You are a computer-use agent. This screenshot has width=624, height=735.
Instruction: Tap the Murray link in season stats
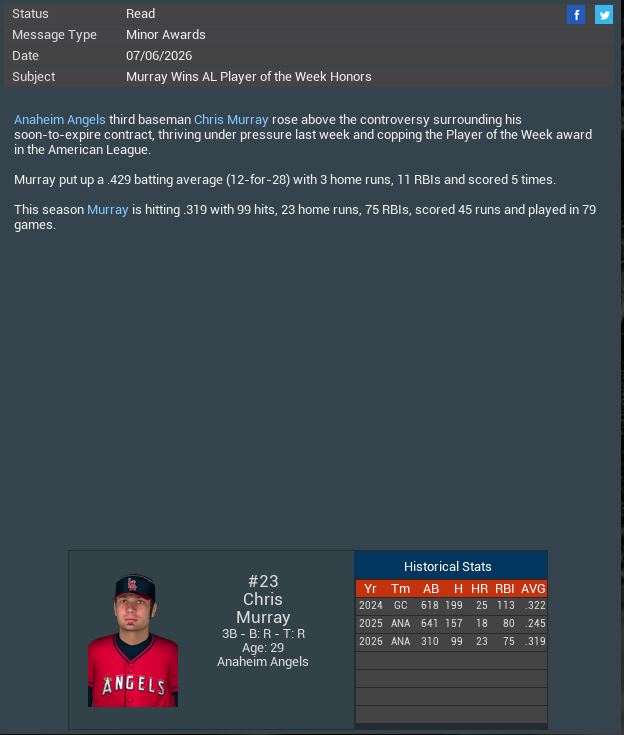click(x=107, y=209)
